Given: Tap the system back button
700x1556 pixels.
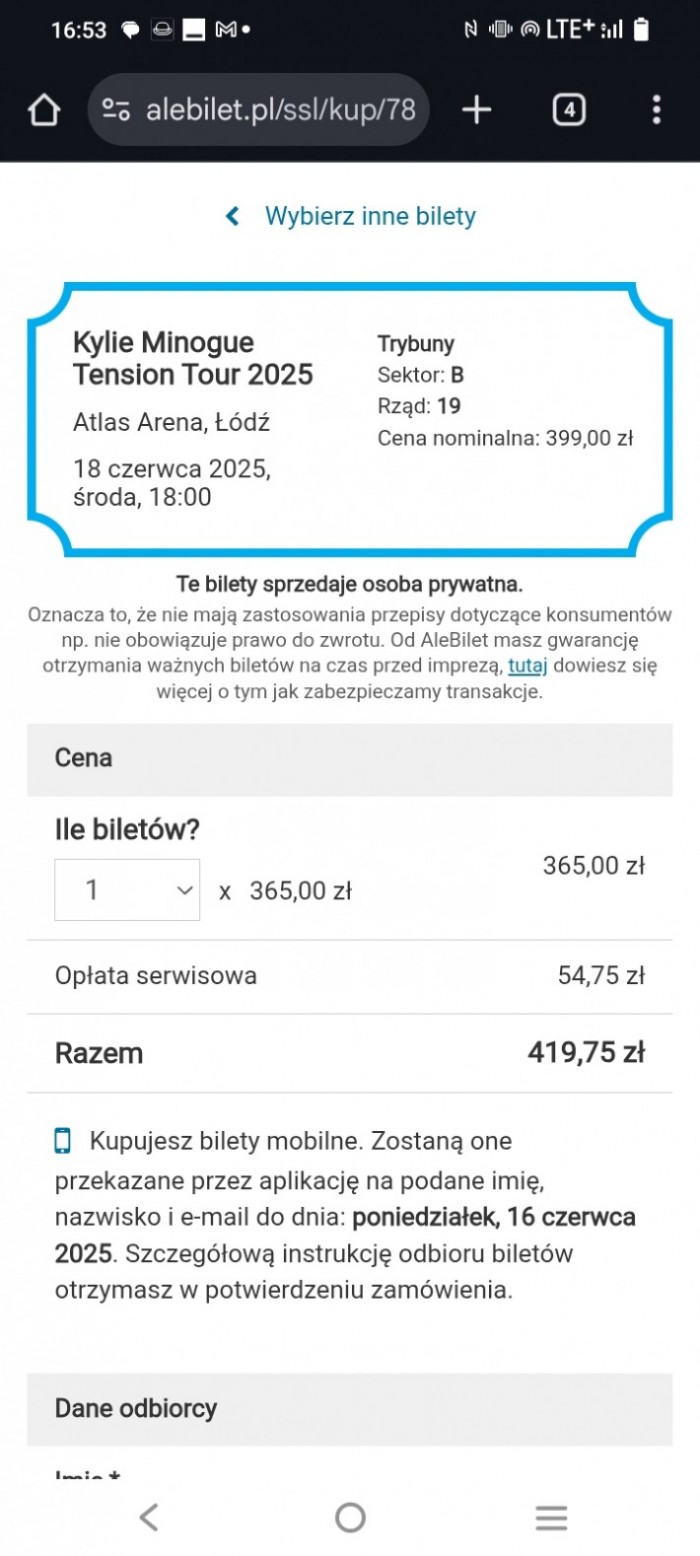Looking at the screenshot, I should (148, 1518).
